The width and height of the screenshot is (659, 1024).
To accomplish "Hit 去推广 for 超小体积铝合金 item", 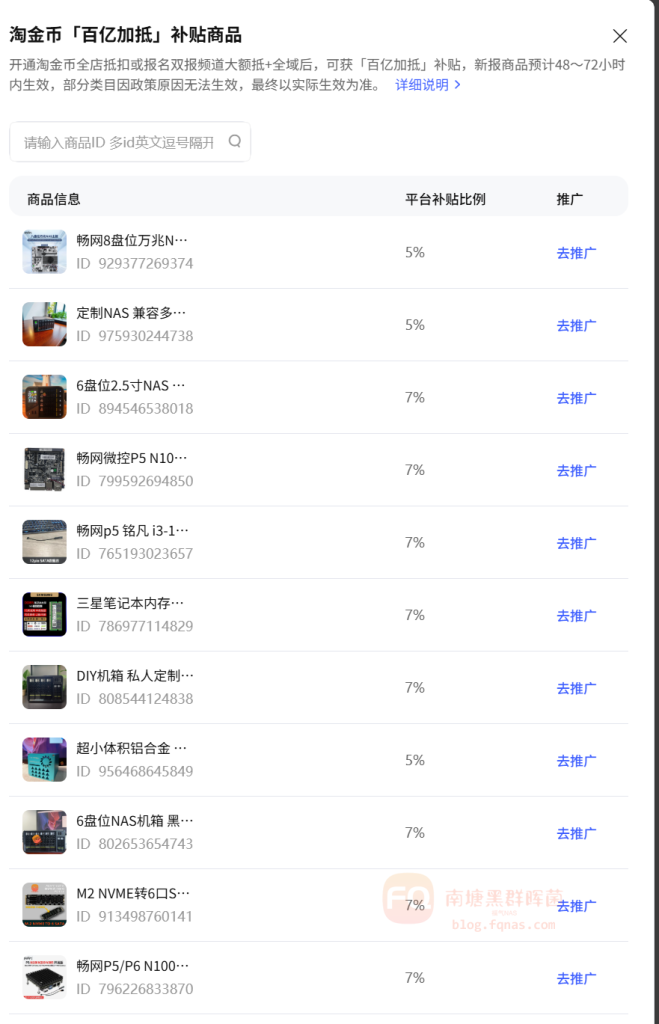I will (x=576, y=760).
